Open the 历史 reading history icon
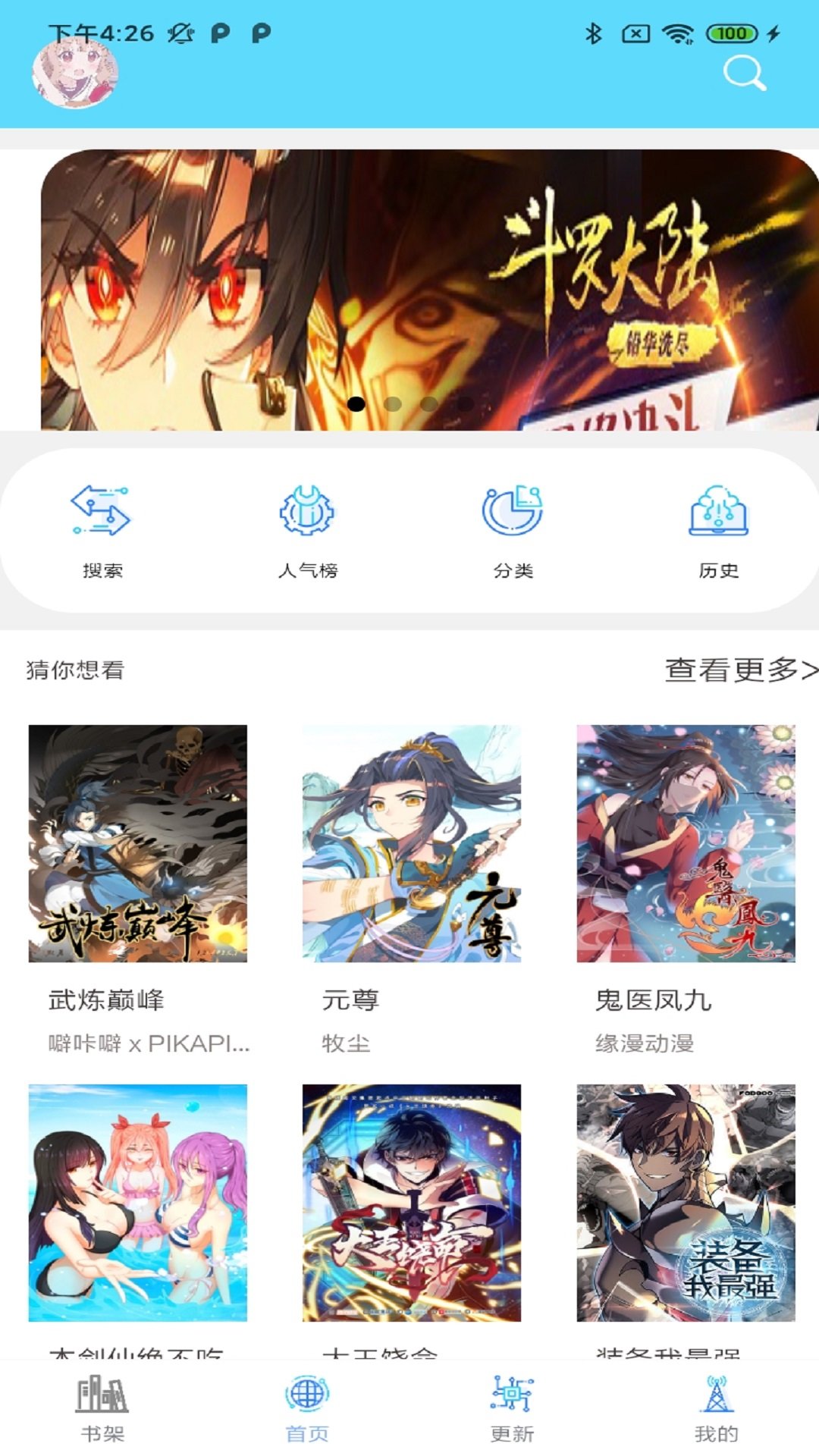 tap(717, 516)
